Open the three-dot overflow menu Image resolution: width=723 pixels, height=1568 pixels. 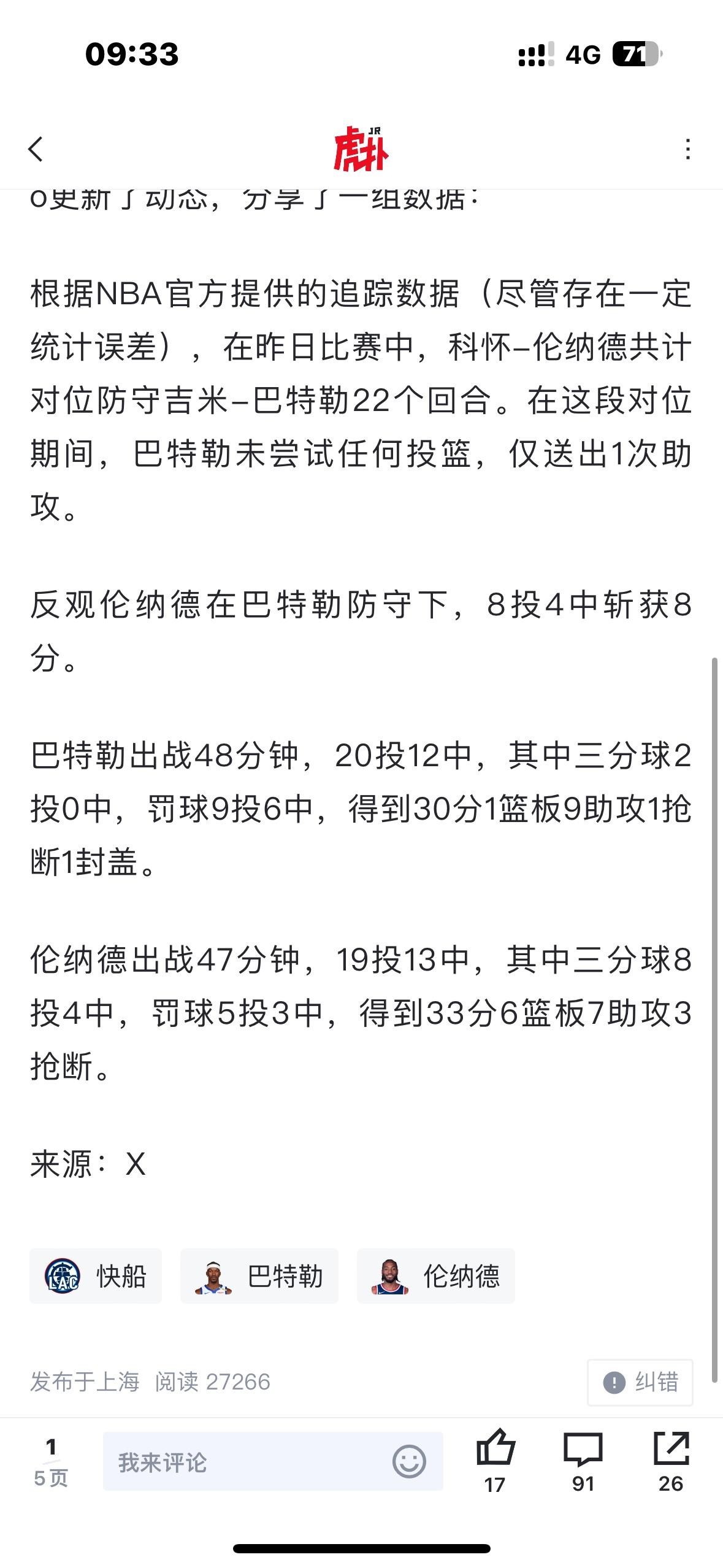tap(688, 149)
